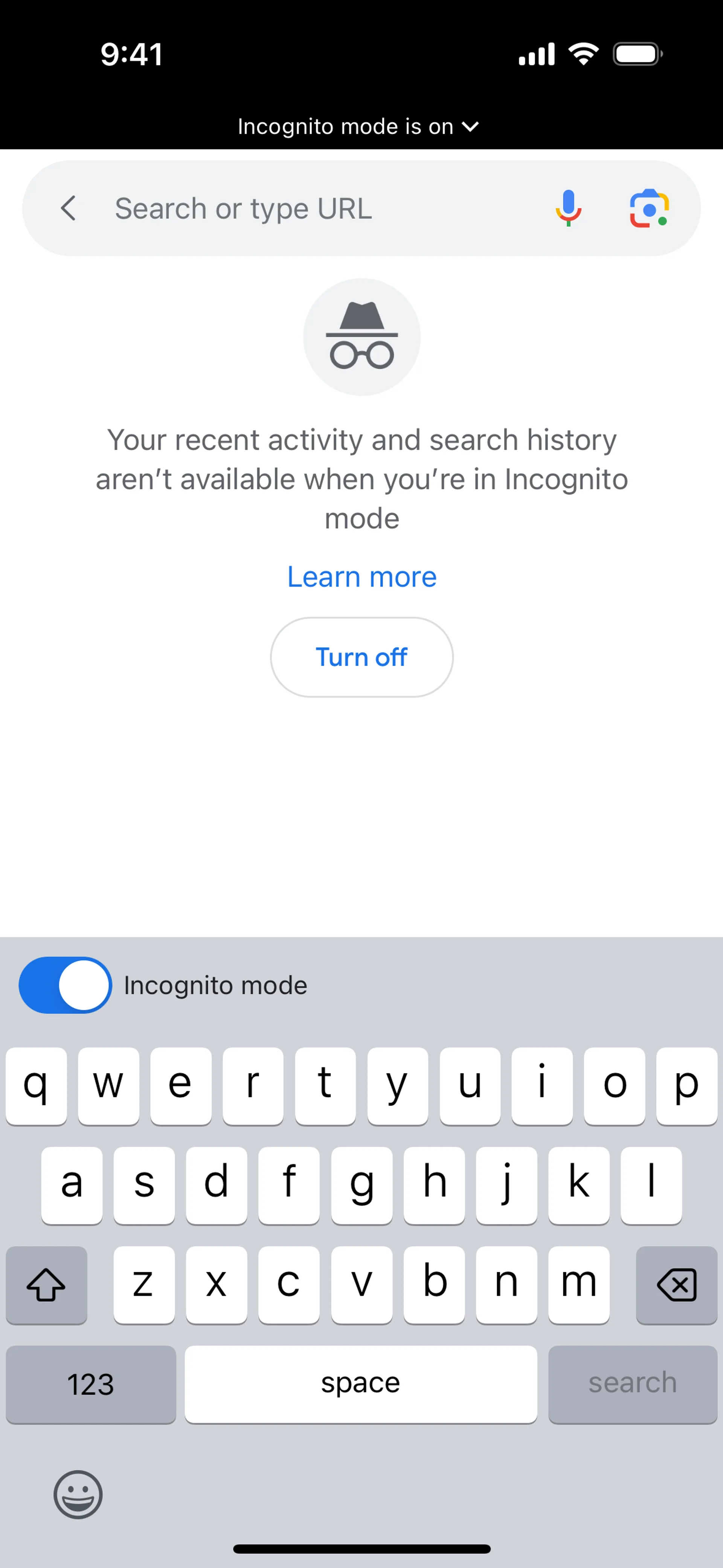
Task: Open Google Lens camera search
Action: coord(649,208)
